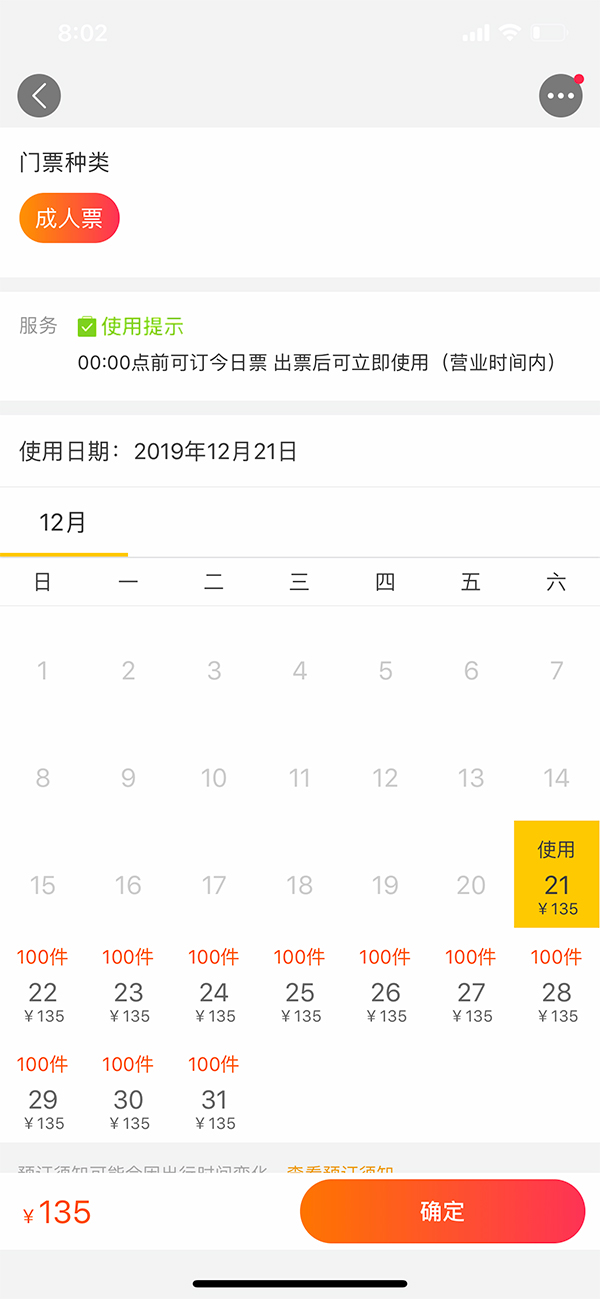Confirm the selection with 确定
The height and width of the screenshot is (1299, 600).
tap(442, 1211)
